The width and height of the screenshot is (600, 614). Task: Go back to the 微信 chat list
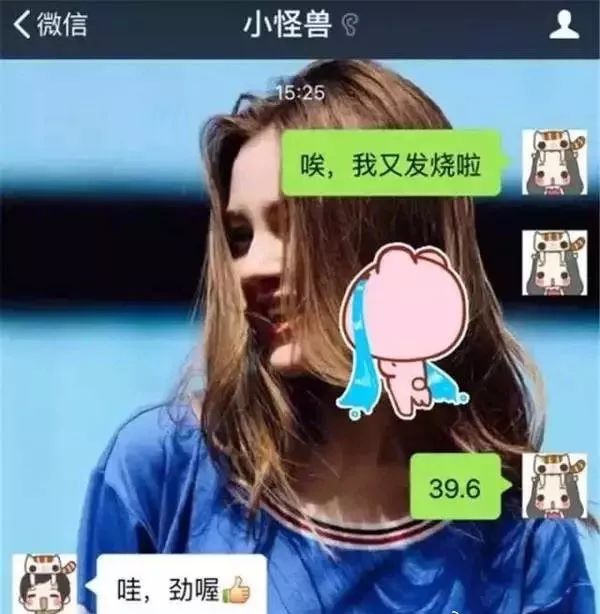[x=48, y=25]
